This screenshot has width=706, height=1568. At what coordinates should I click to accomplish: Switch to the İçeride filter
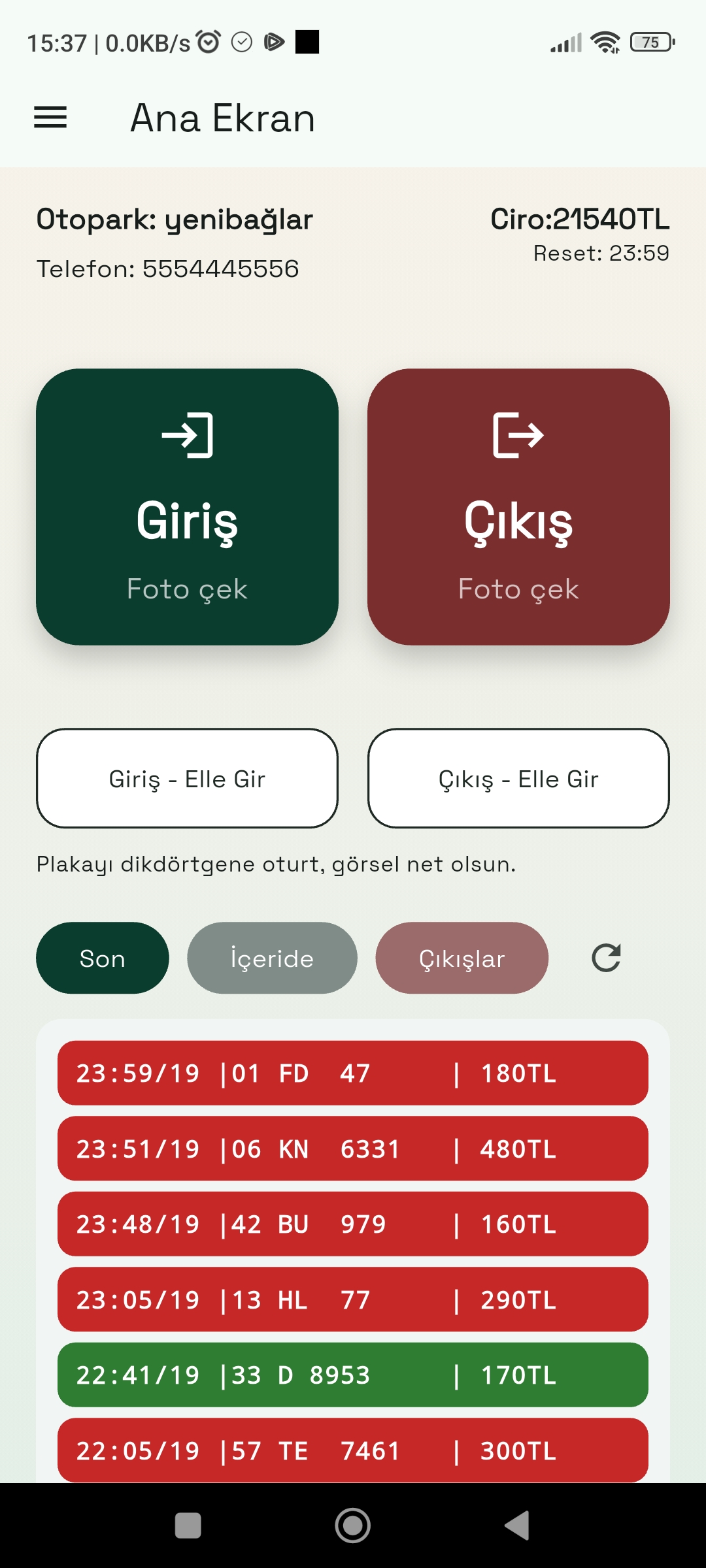coord(272,958)
